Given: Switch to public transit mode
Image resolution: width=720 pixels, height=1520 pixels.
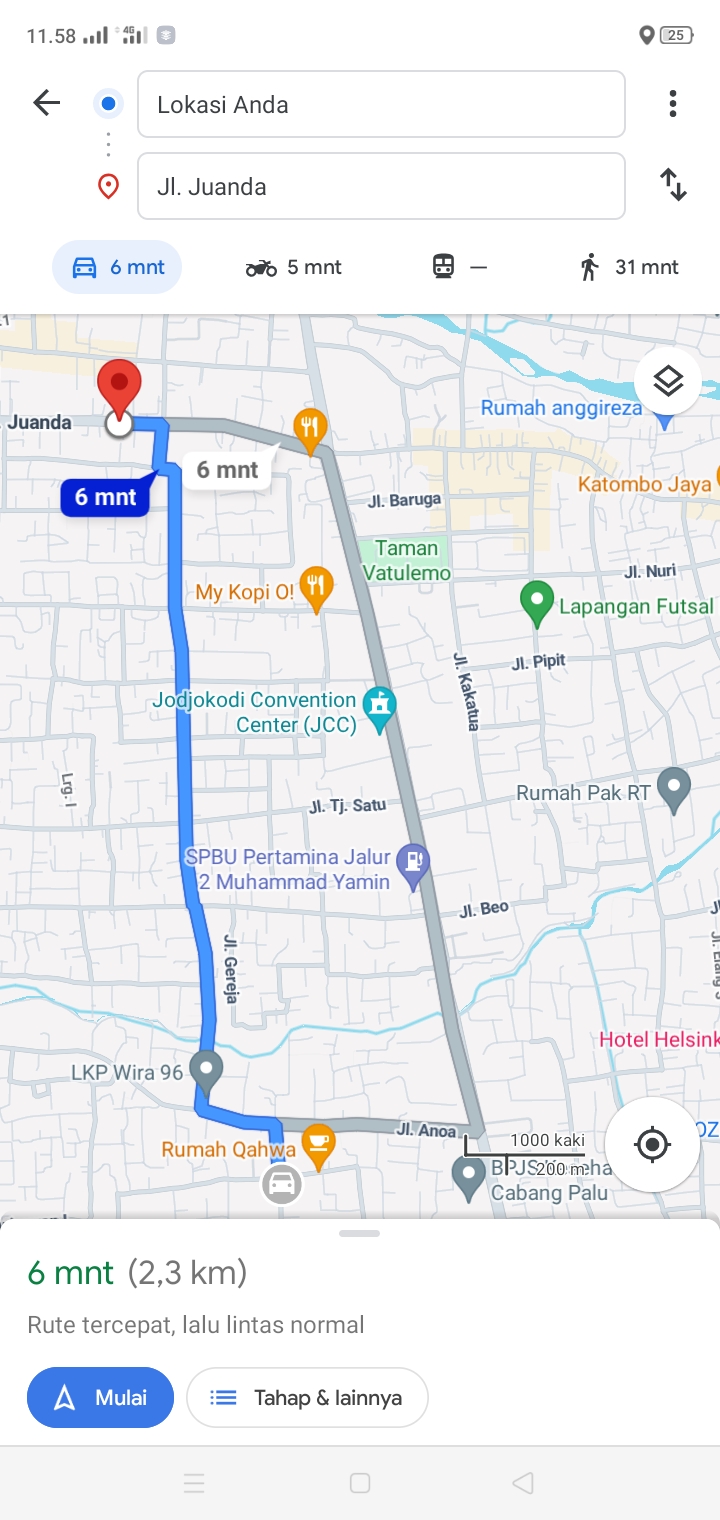Looking at the screenshot, I should (459, 267).
